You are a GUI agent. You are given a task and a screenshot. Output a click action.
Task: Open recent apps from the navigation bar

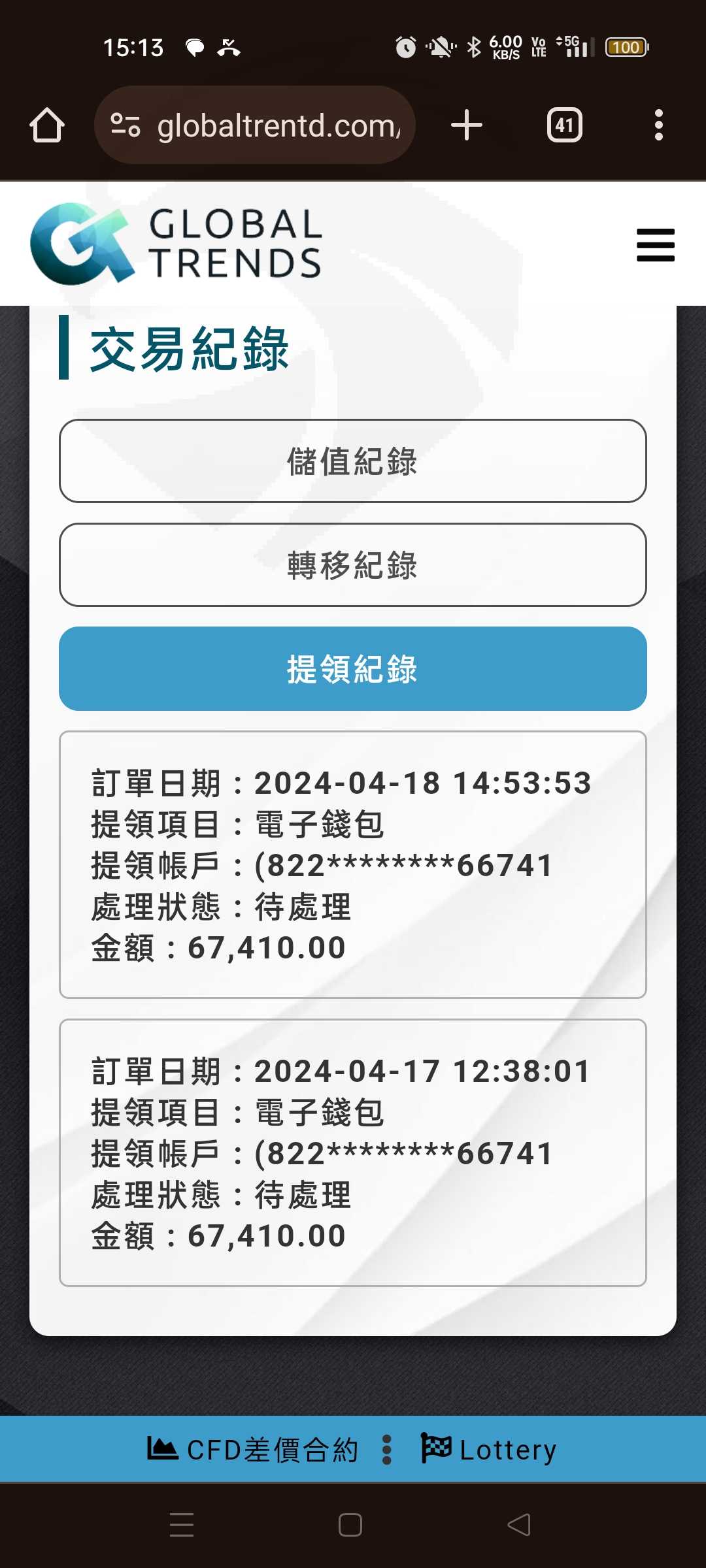pos(182,1525)
